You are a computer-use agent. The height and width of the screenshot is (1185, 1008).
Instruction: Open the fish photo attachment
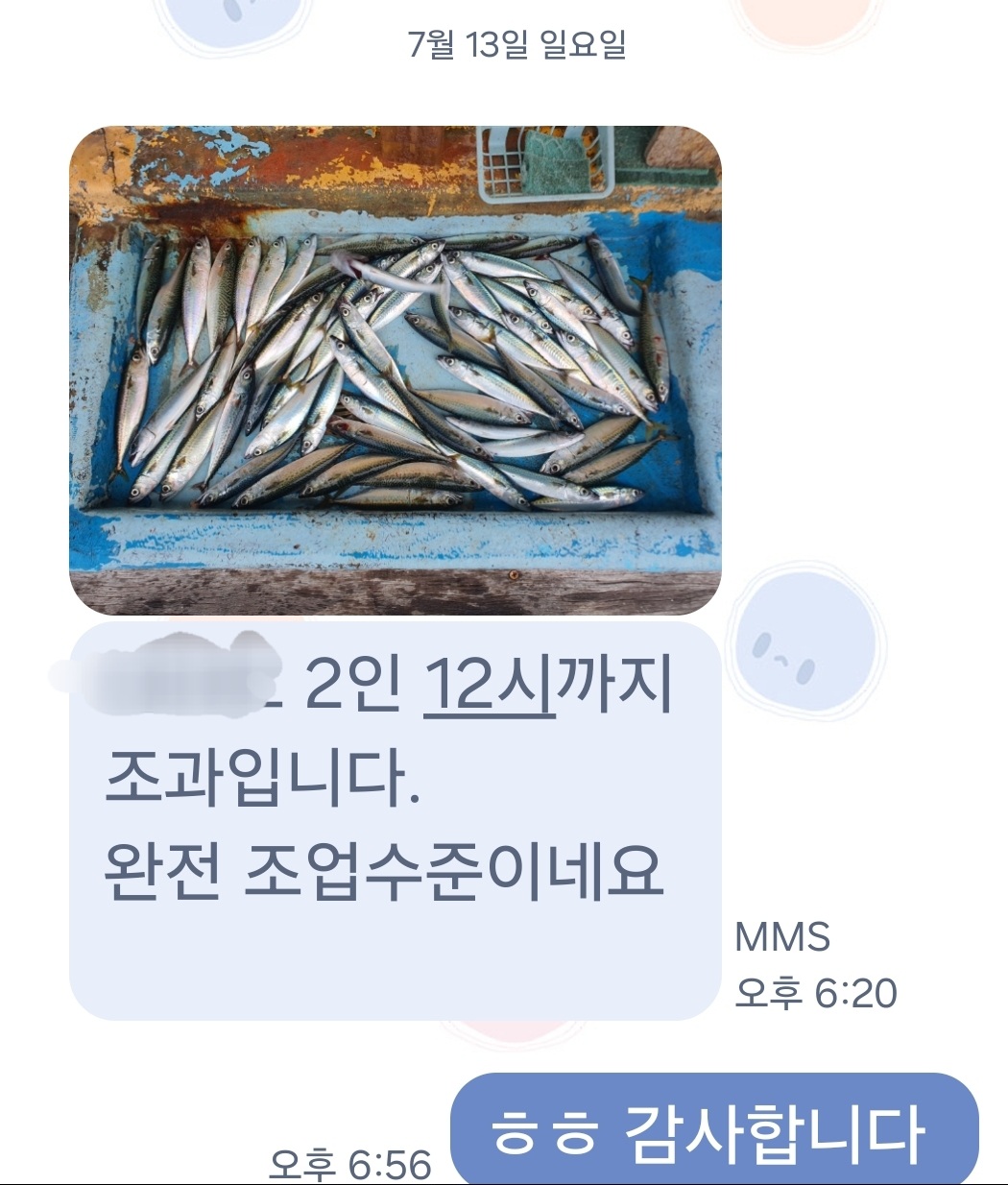point(395,370)
